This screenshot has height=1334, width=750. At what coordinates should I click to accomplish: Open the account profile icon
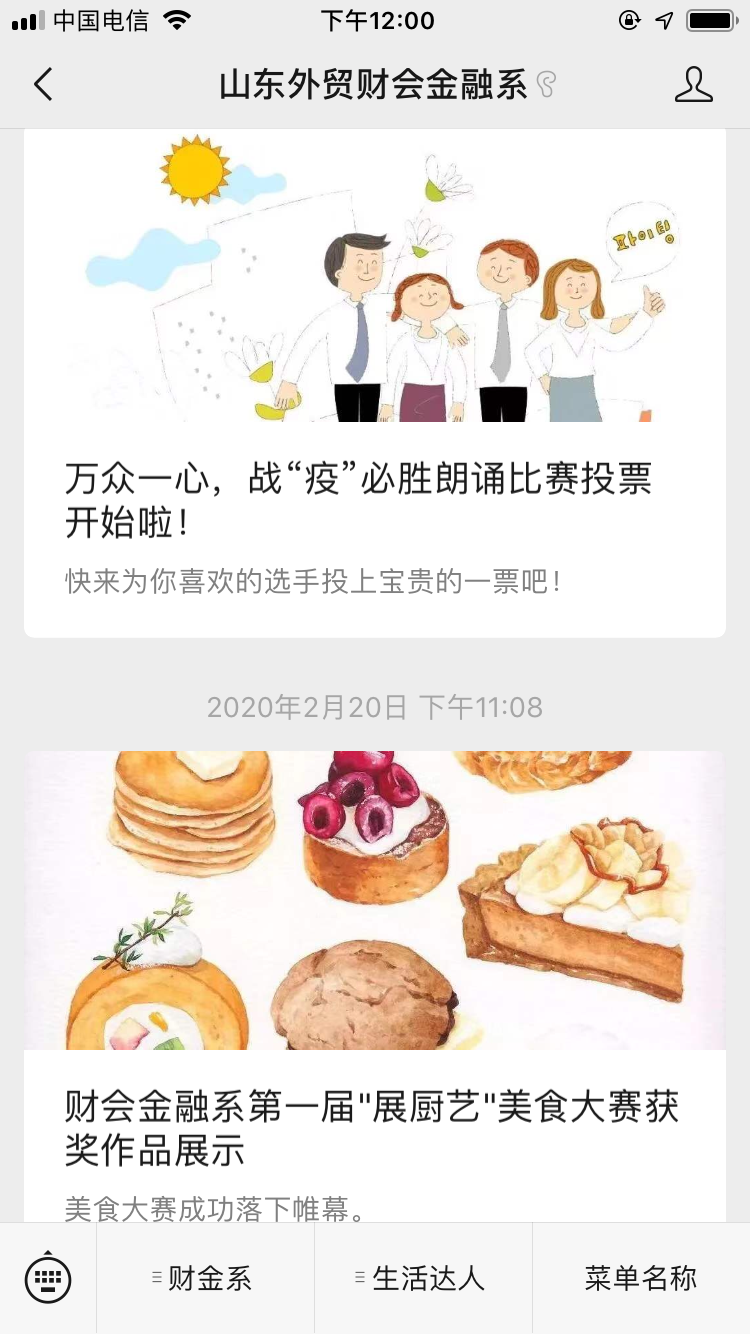[x=693, y=85]
